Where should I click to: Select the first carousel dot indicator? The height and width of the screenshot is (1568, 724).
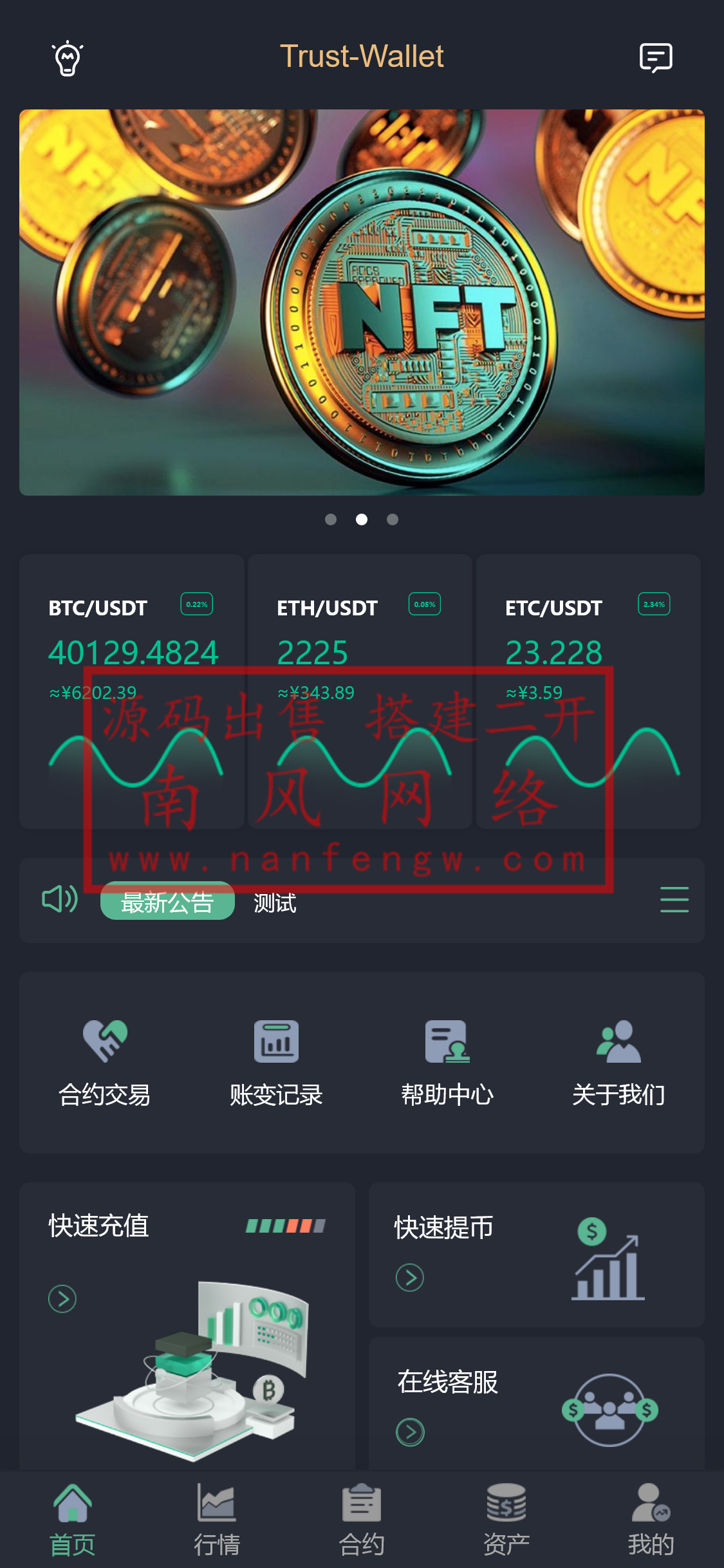coord(331,519)
